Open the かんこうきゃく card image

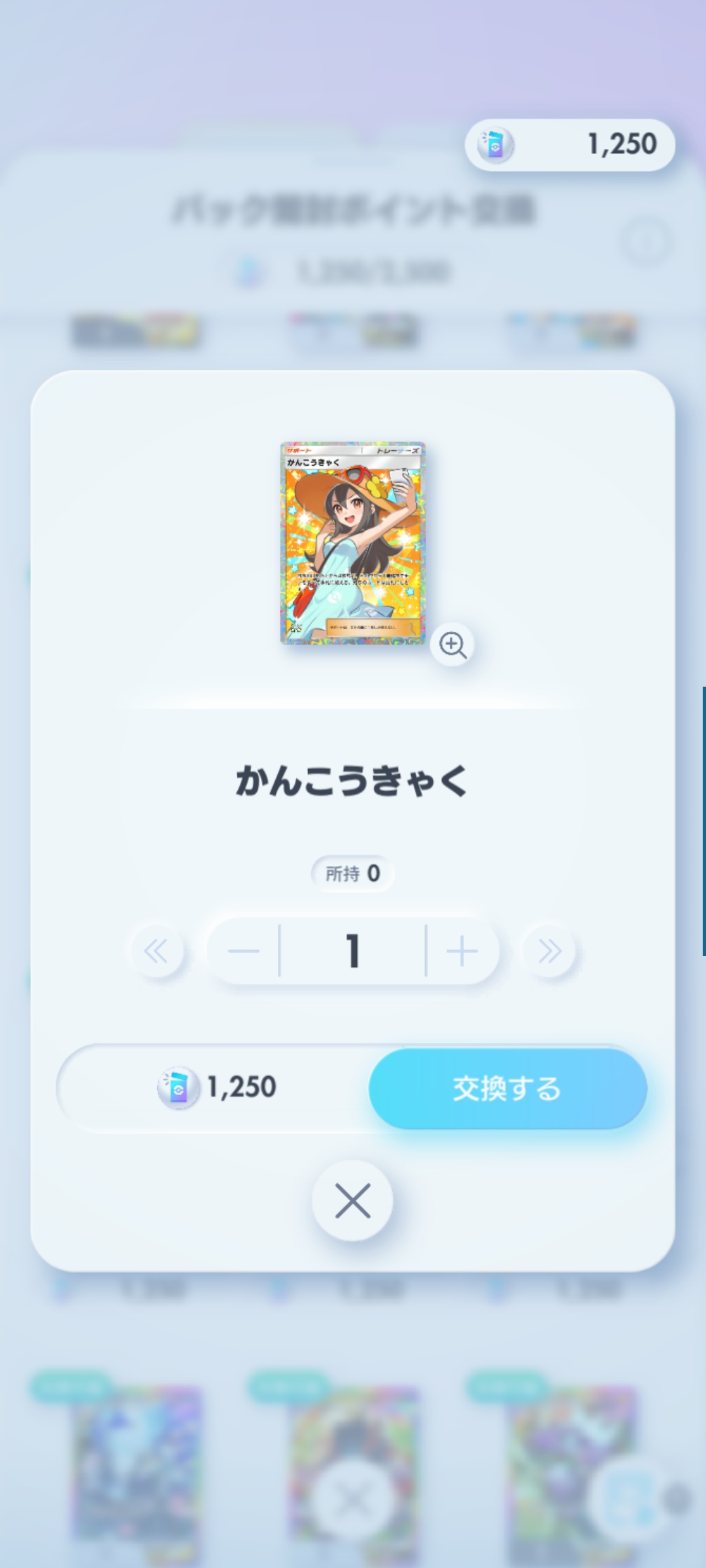pos(352,542)
